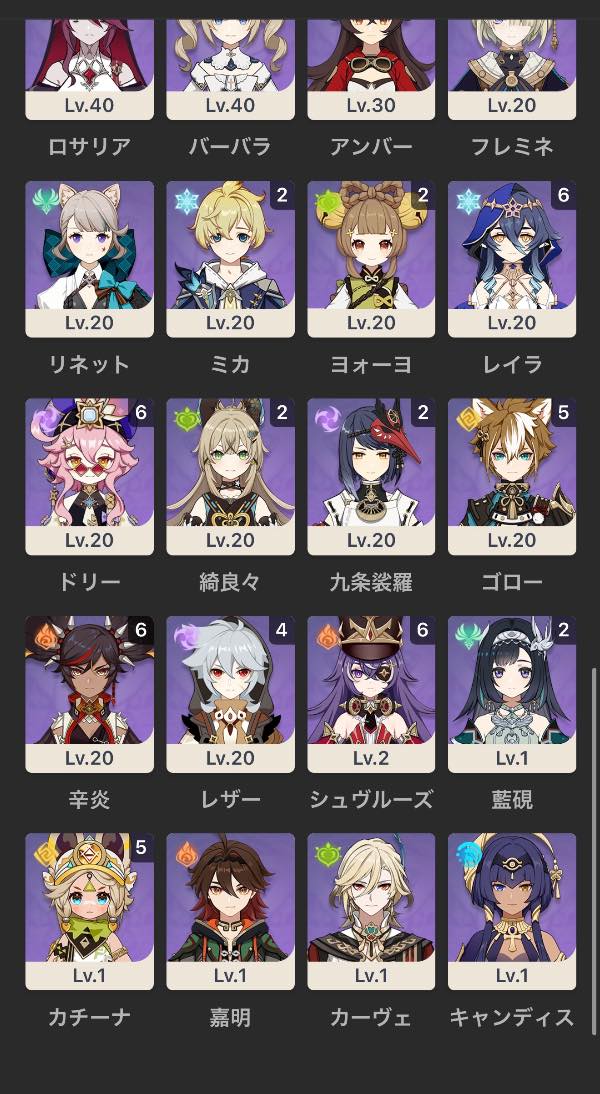Viewport: 600px width, 1094px height.
Task: Select 綺良々 character tile
Action: (230, 476)
